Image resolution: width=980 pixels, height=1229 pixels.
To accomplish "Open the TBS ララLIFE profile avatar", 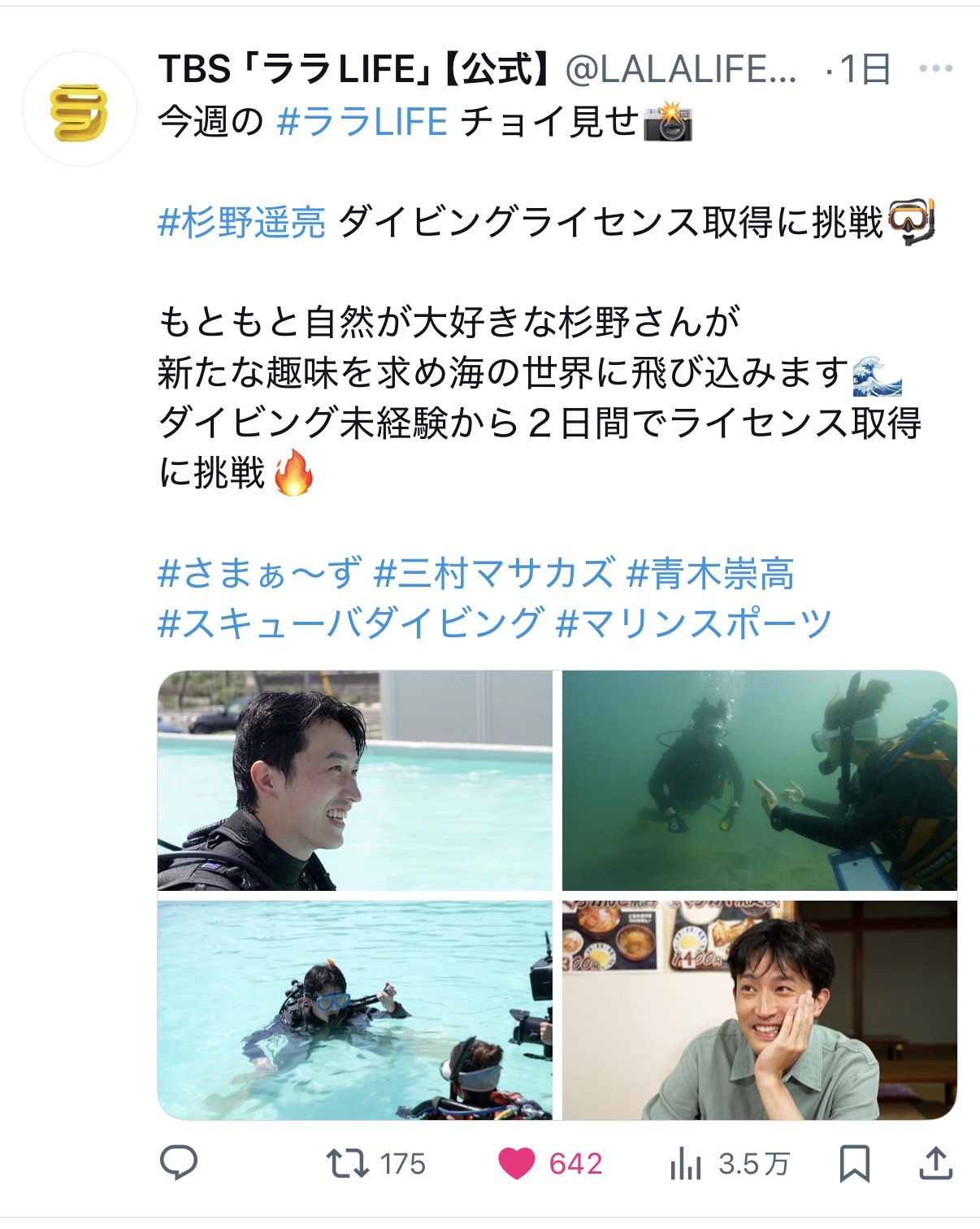I will (79, 109).
